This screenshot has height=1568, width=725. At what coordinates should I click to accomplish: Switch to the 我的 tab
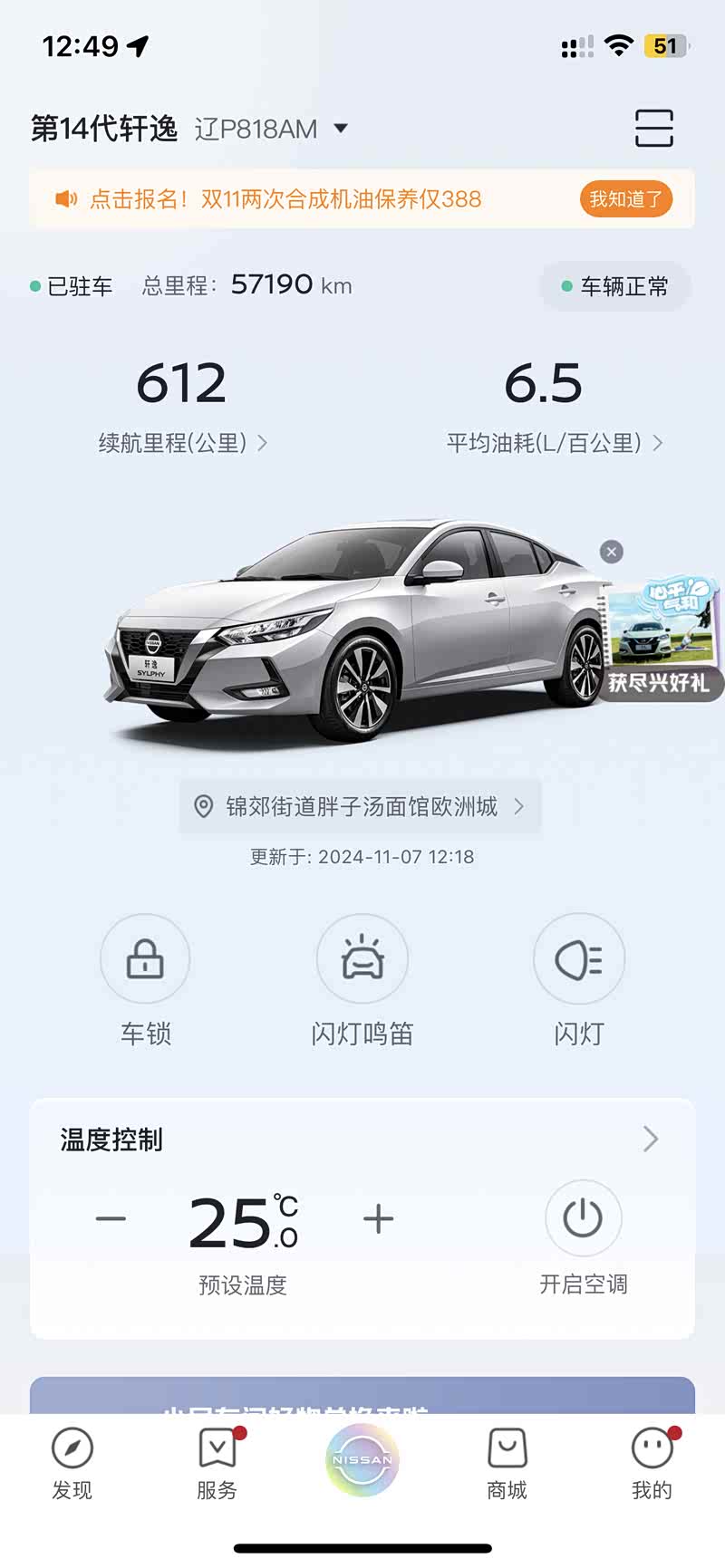(x=652, y=1464)
